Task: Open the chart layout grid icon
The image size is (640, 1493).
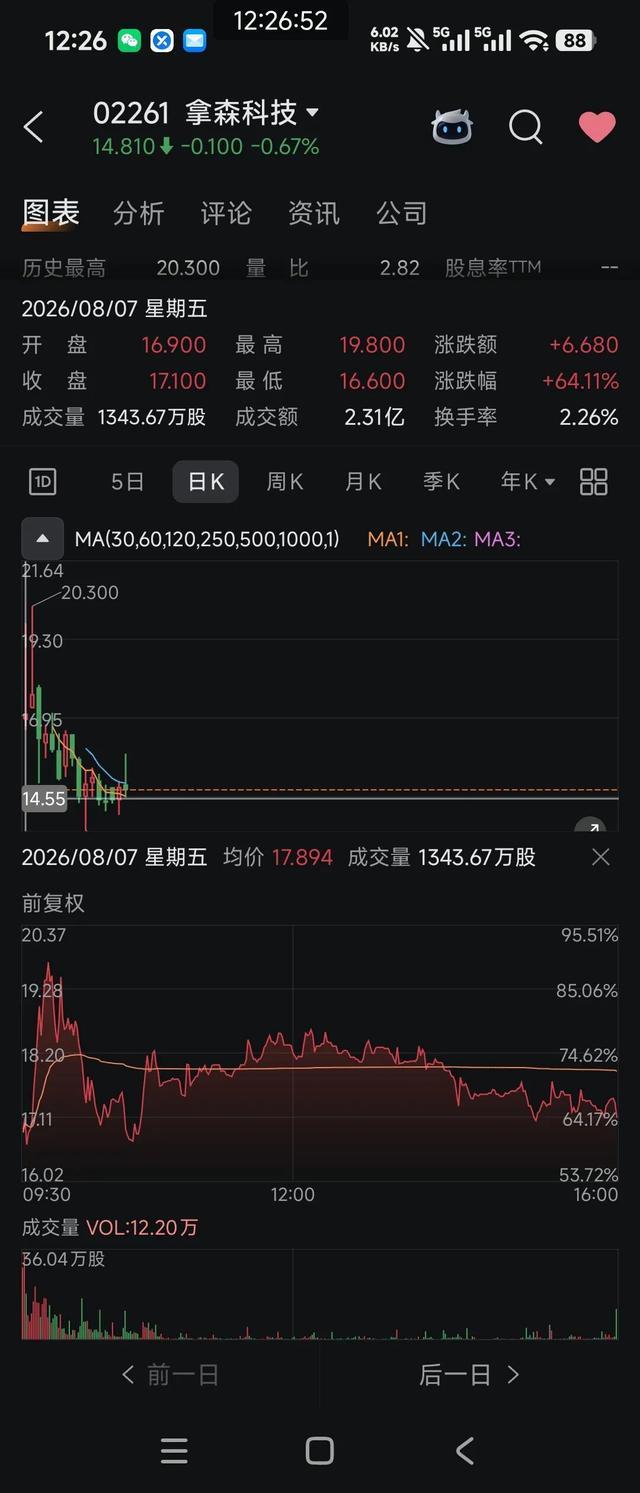Action: [594, 482]
